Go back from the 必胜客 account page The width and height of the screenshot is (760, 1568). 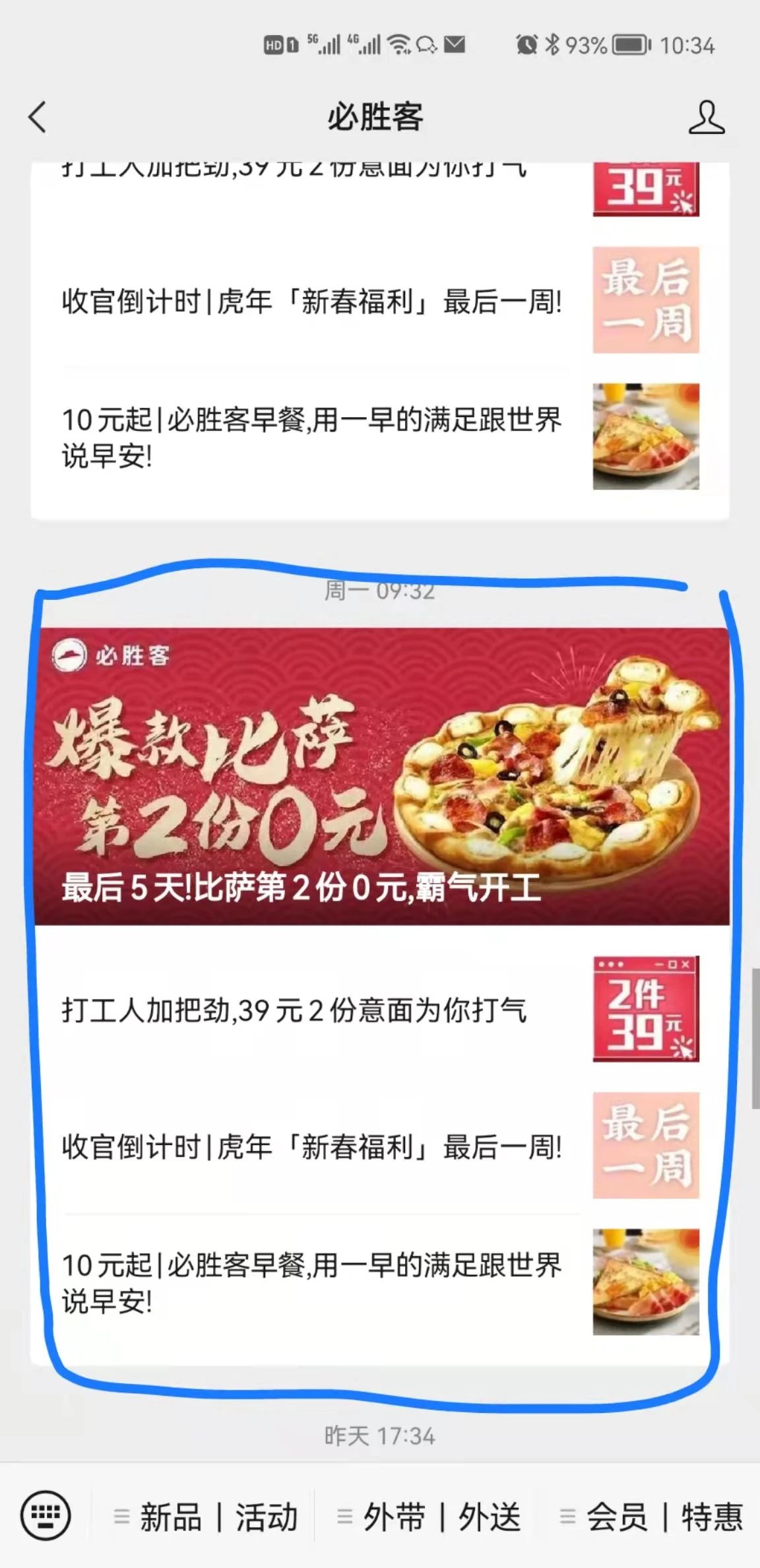[x=38, y=117]
